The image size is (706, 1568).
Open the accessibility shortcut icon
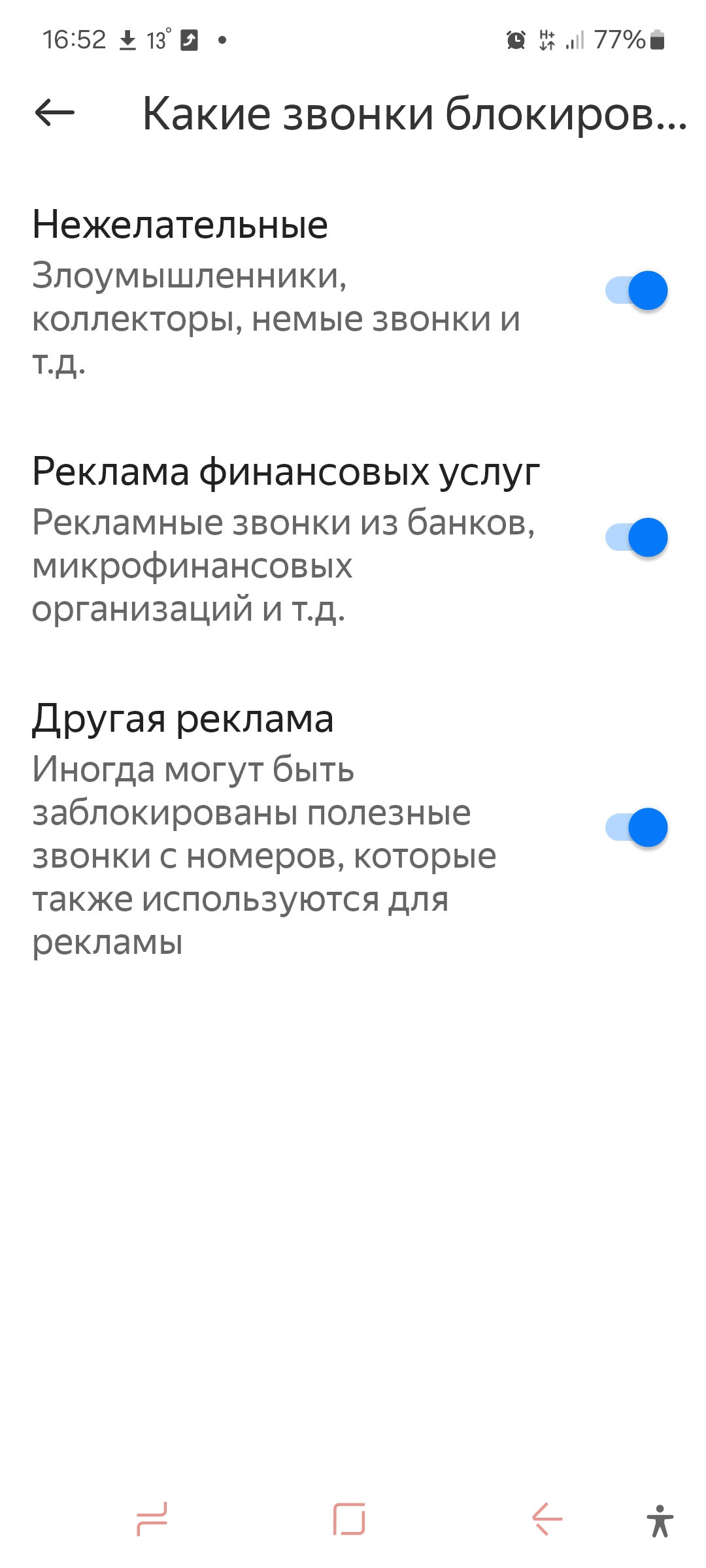point(660,1520)
